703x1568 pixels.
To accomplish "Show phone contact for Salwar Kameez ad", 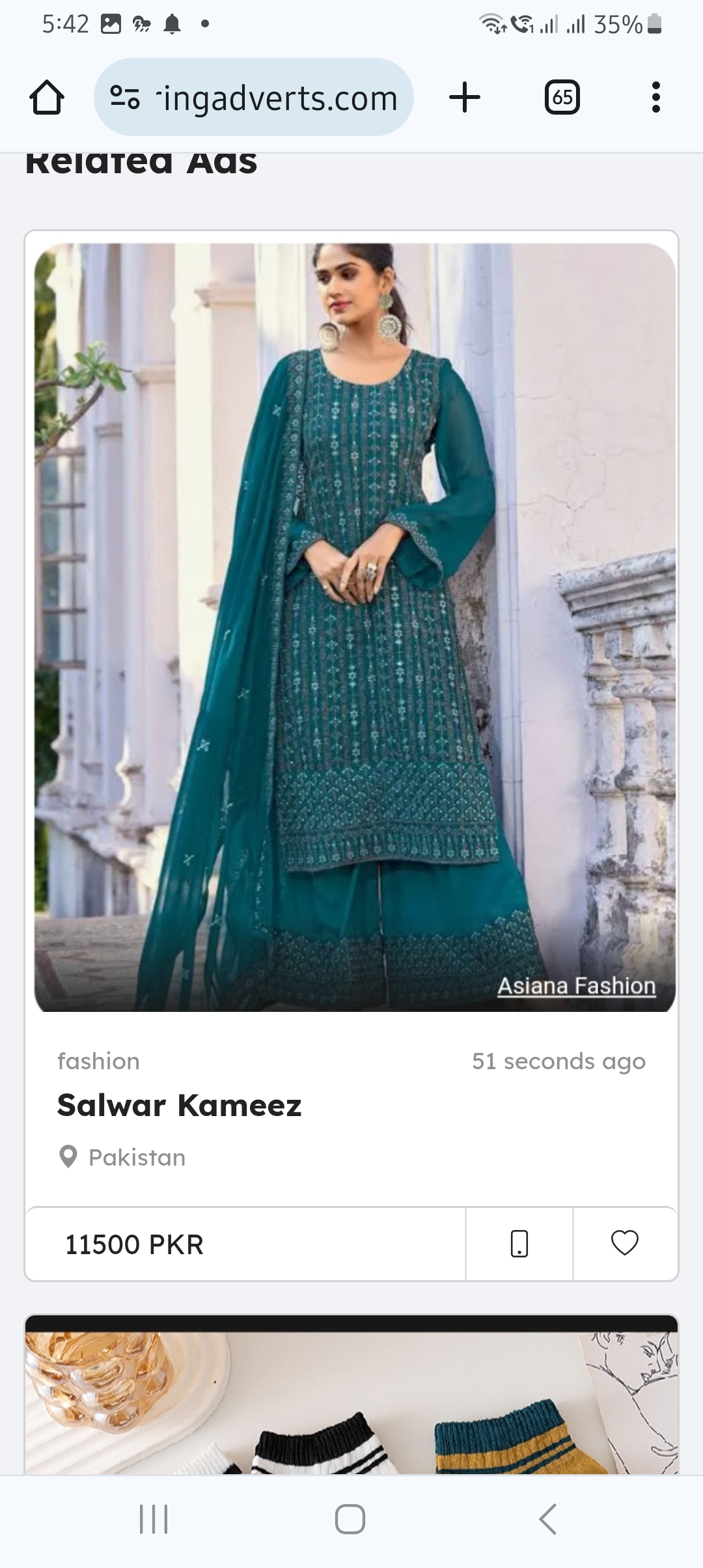I will click(519, 1244).
